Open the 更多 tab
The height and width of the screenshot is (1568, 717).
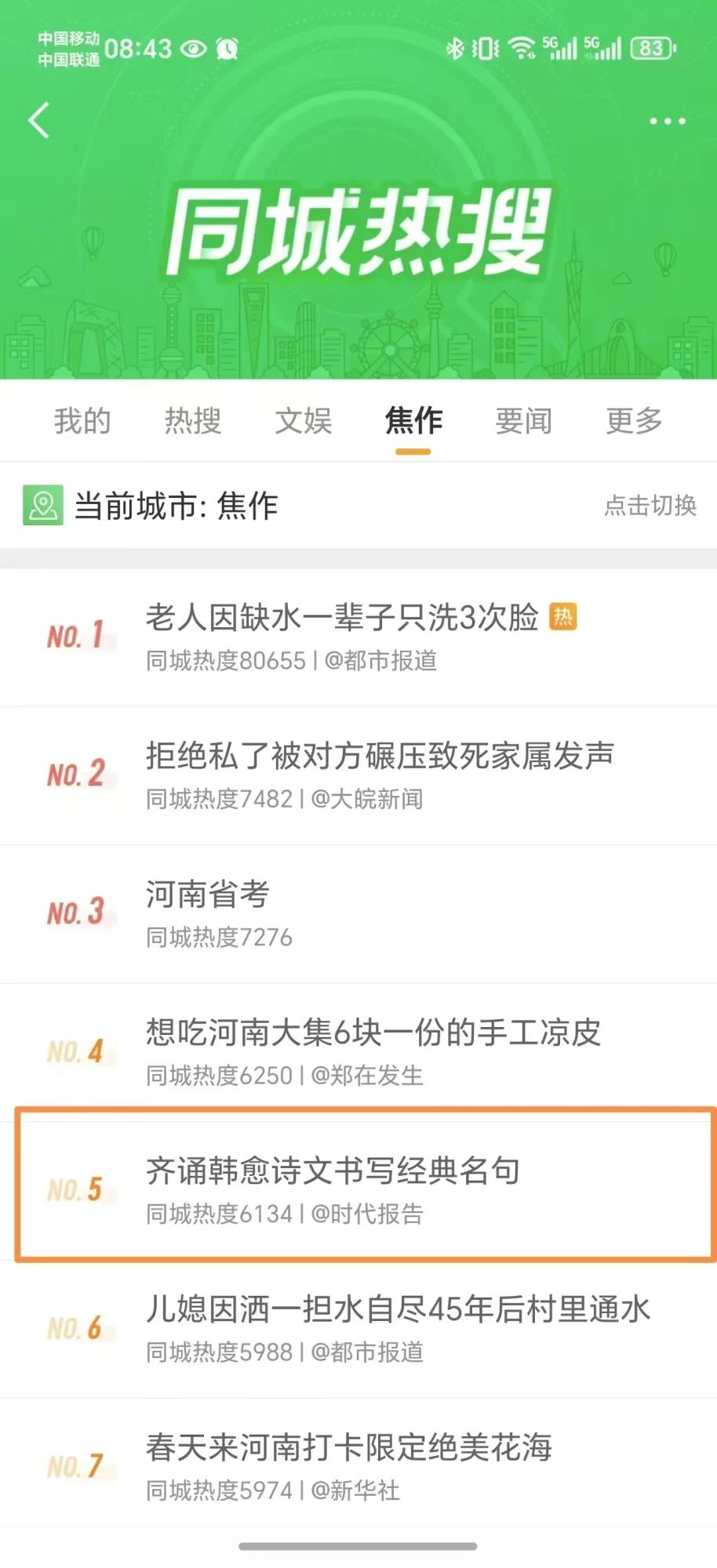pyautogui.click(x=634, y=421)
